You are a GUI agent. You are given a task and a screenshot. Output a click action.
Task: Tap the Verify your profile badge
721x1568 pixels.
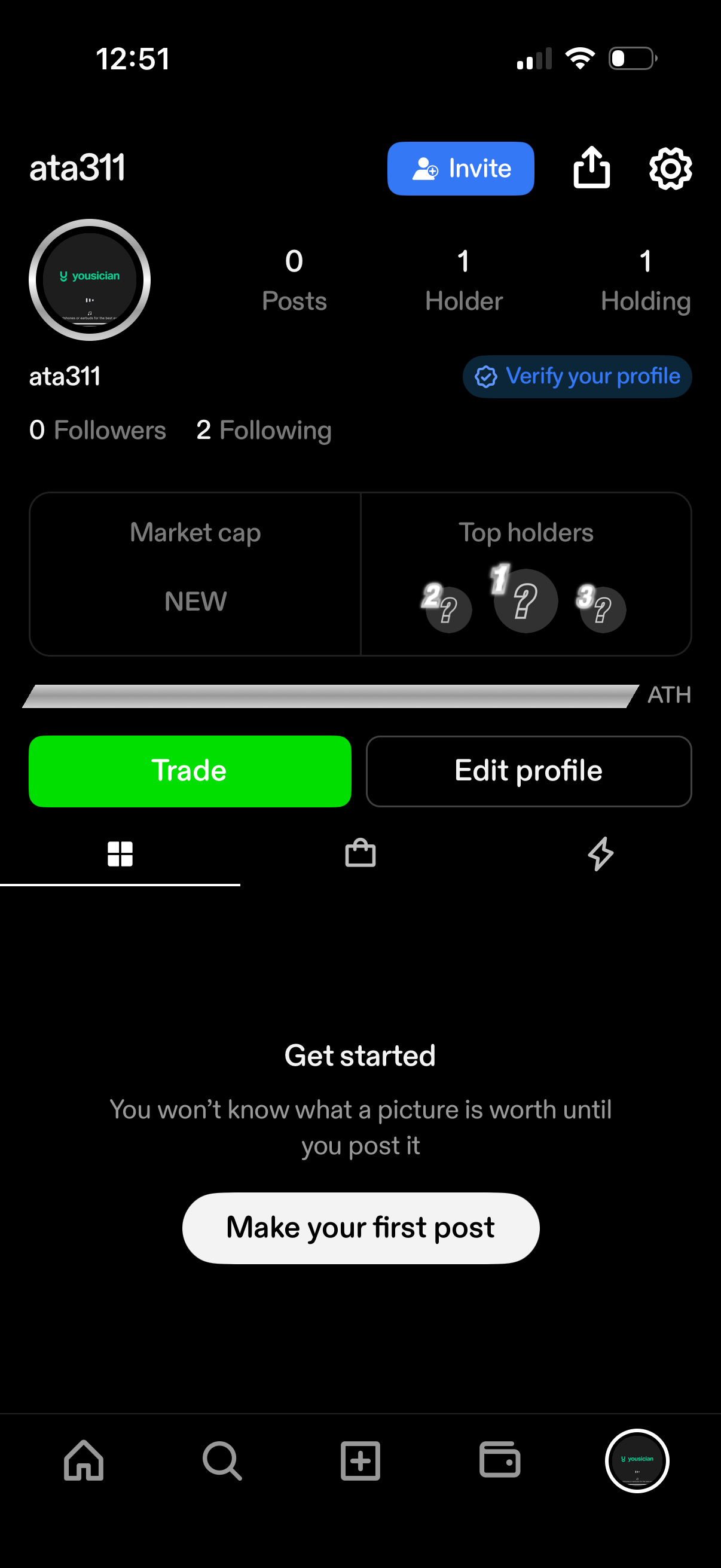[576, 376]
